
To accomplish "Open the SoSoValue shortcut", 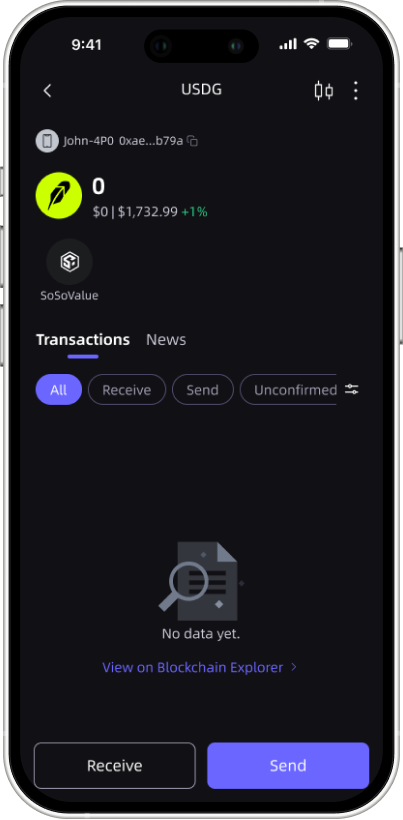I will (70, 270).
